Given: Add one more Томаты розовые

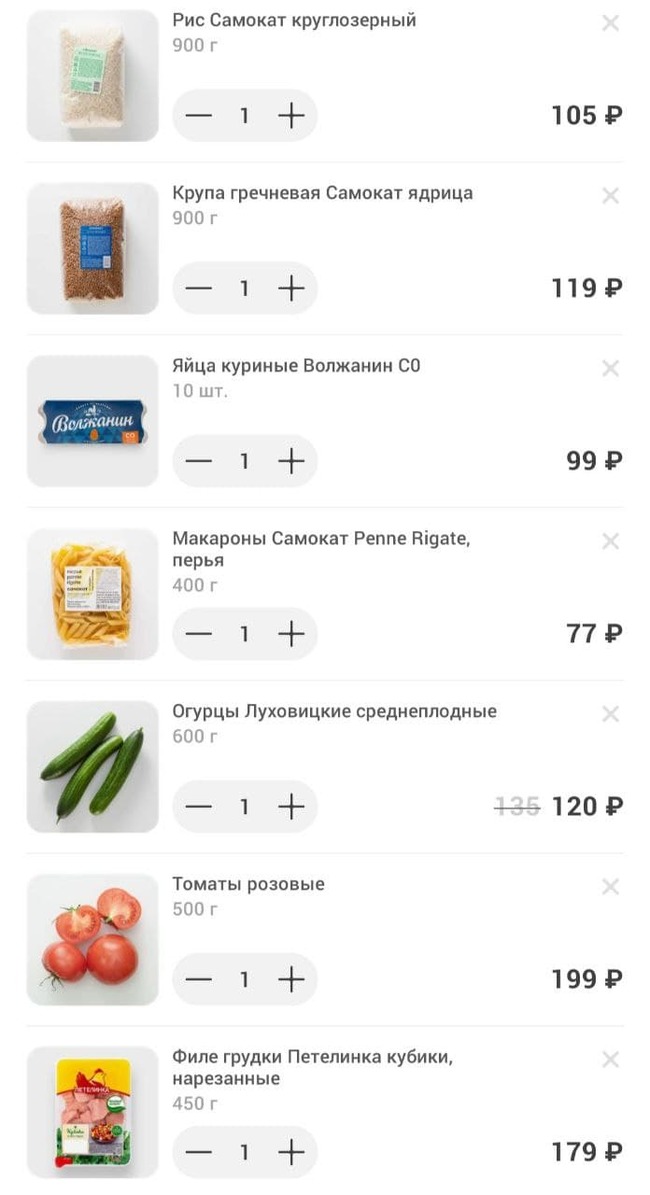Looking at the screenshot, I should pos(291,980).
